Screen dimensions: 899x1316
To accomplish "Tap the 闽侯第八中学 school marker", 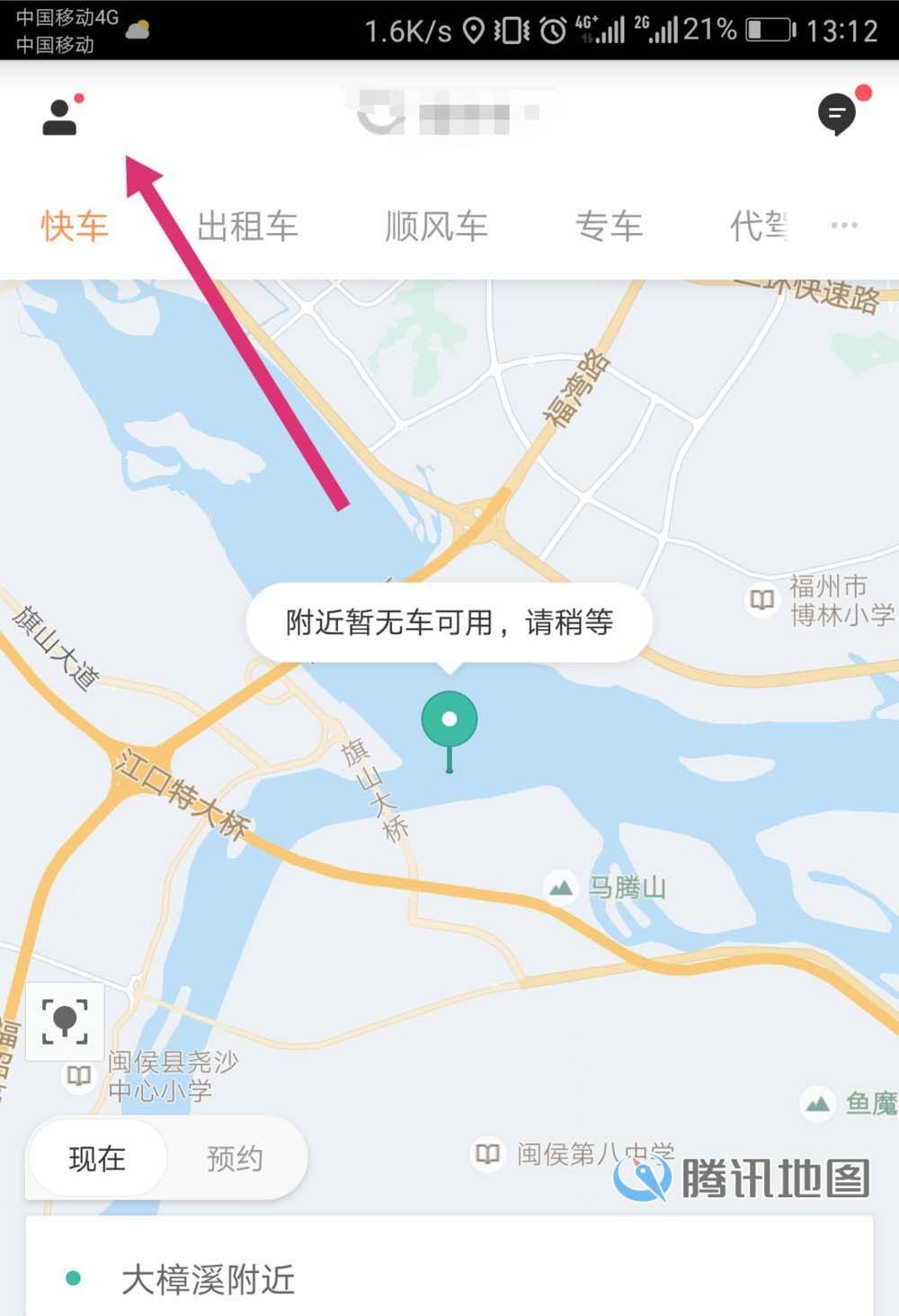I will (x=488, y=1157).
